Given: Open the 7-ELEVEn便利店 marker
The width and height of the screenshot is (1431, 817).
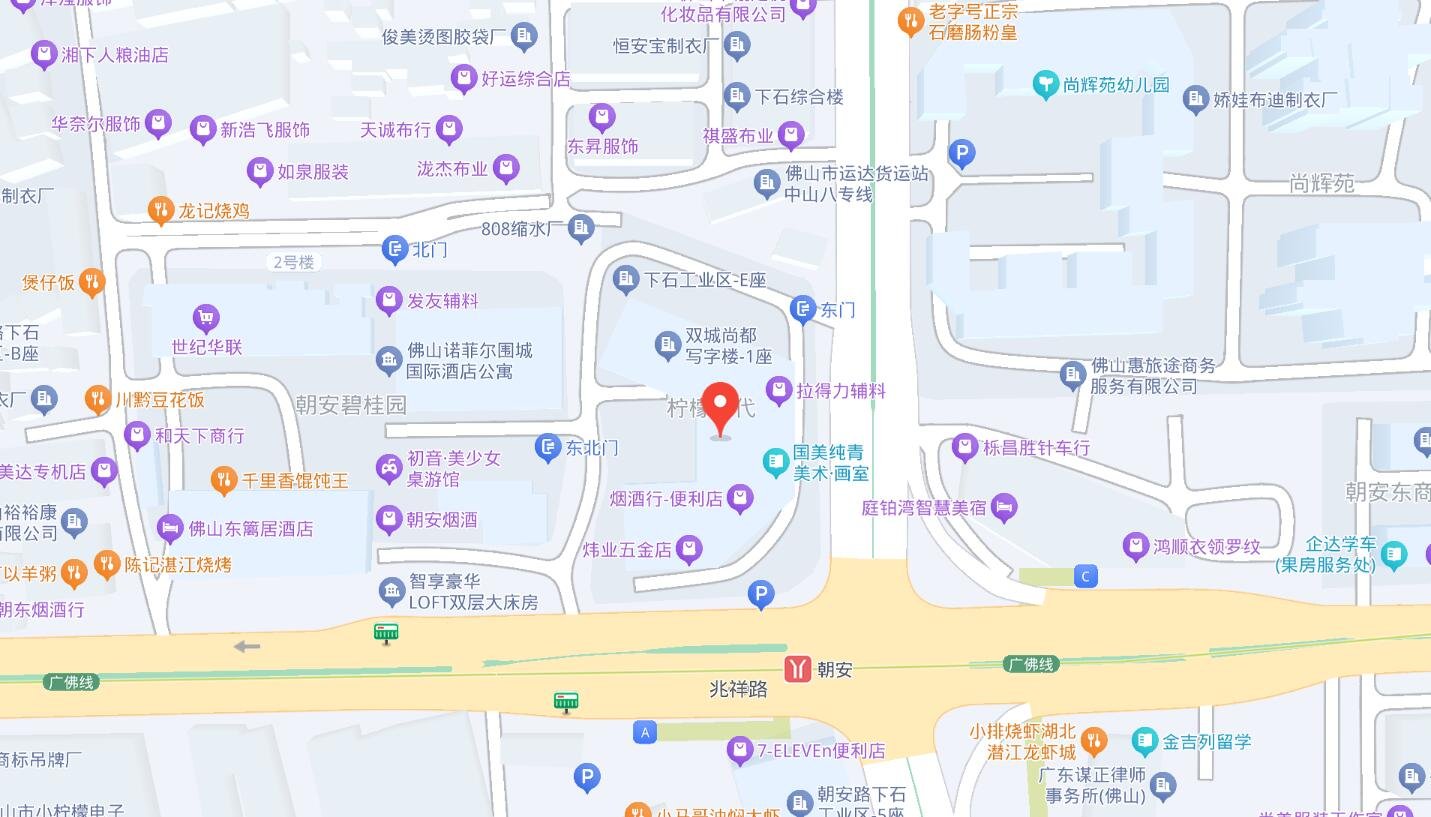Looking at the screenshot, I should coord(739,750).
